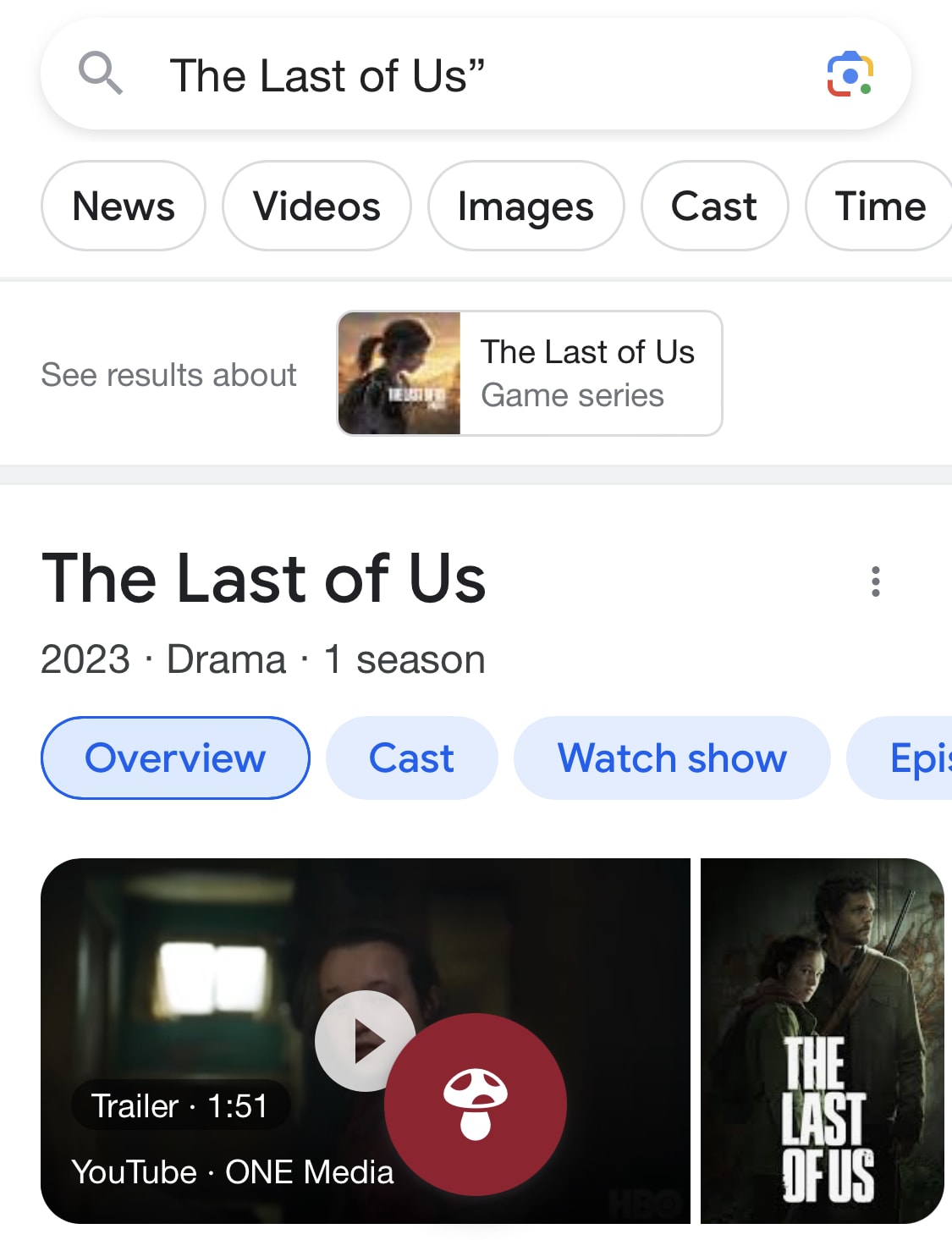Open the three-dot overflow menu

point(876,581)
